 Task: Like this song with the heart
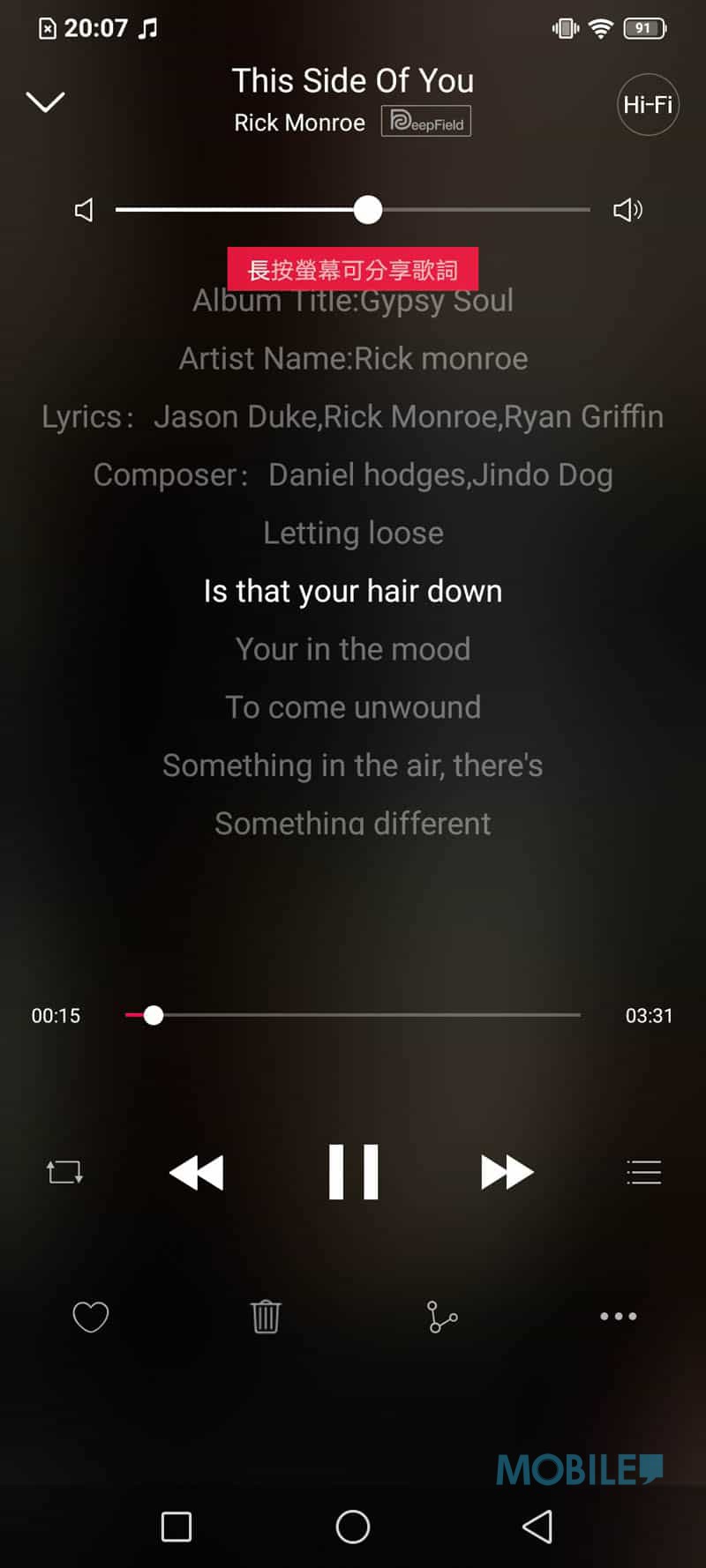coord(90,1317)
